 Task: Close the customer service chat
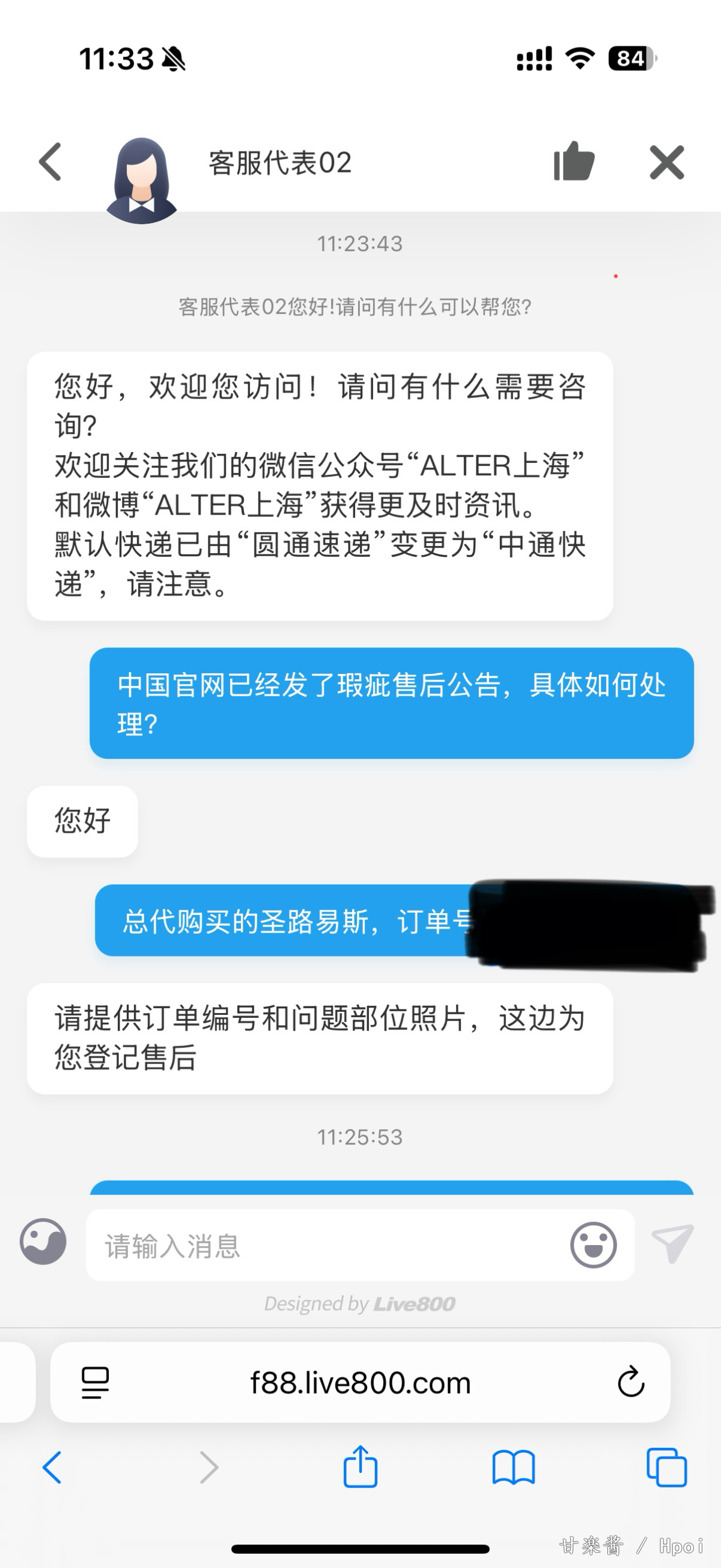[x=667, y=162]
